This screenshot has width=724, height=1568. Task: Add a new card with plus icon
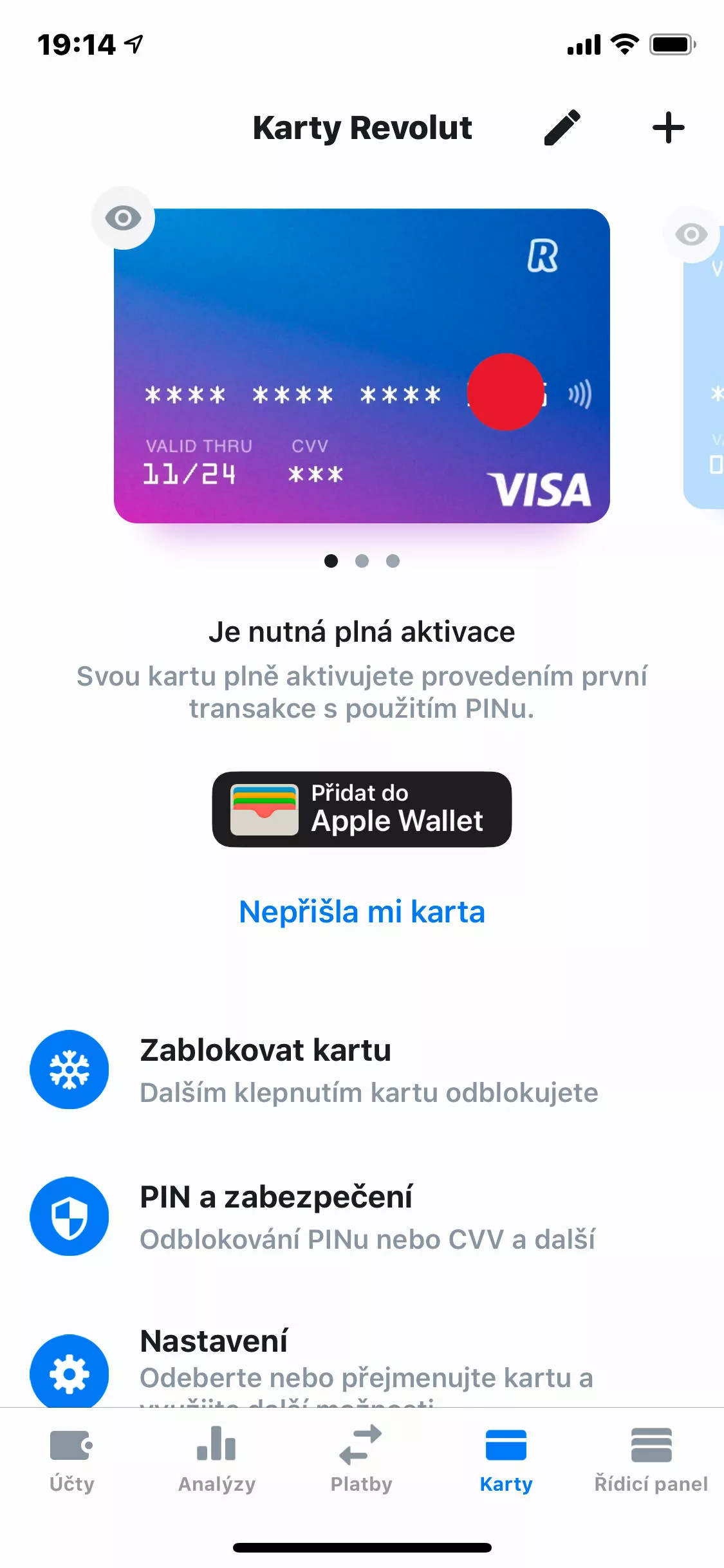tap(669, 127)
